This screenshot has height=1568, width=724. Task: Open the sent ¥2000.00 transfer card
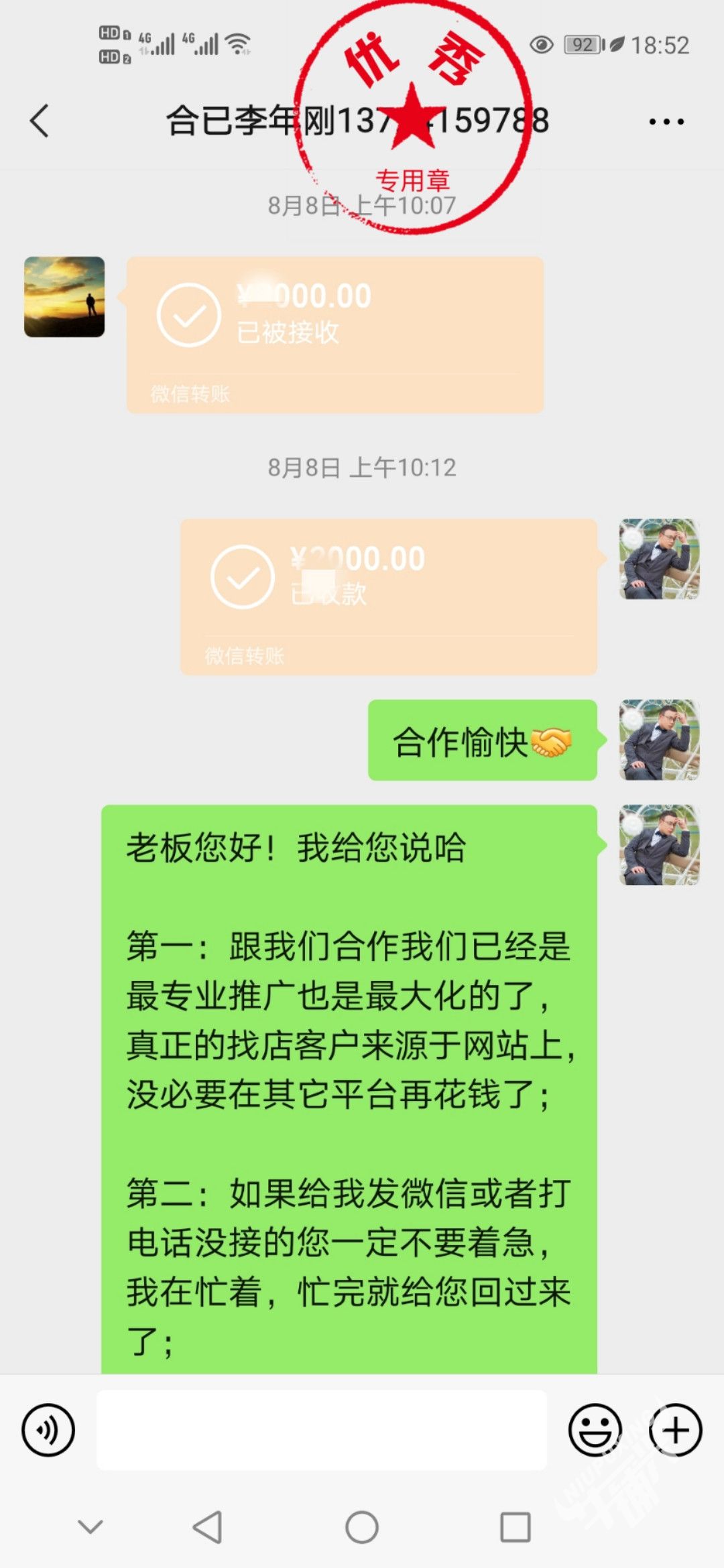389,596
